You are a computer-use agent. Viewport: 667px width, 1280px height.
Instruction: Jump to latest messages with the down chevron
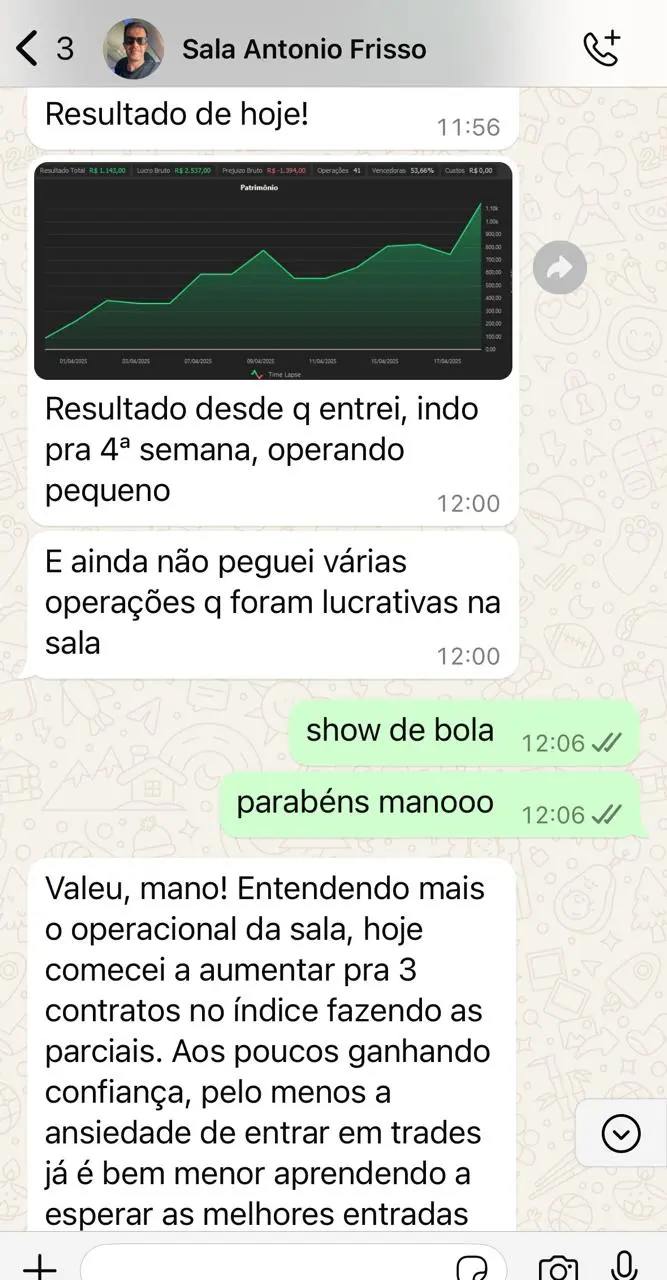(621, 1134)
